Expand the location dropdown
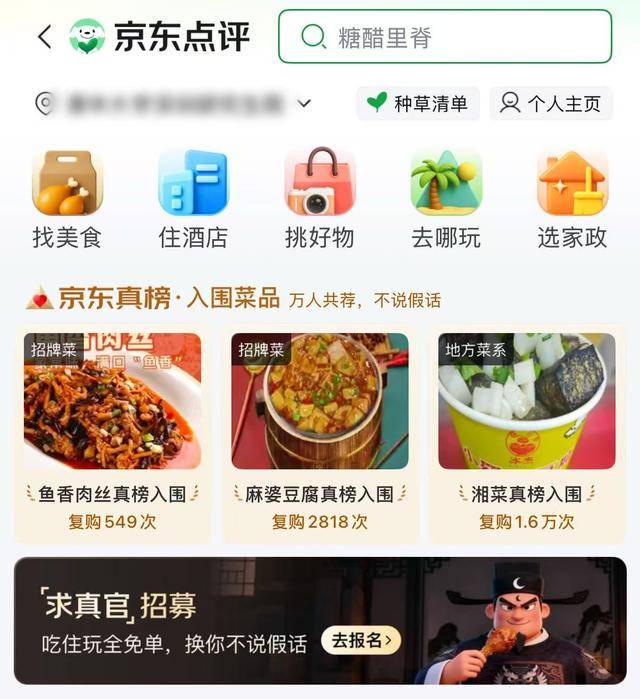The image size is (640, 699). pyautogui.click(x=304, y=103)
